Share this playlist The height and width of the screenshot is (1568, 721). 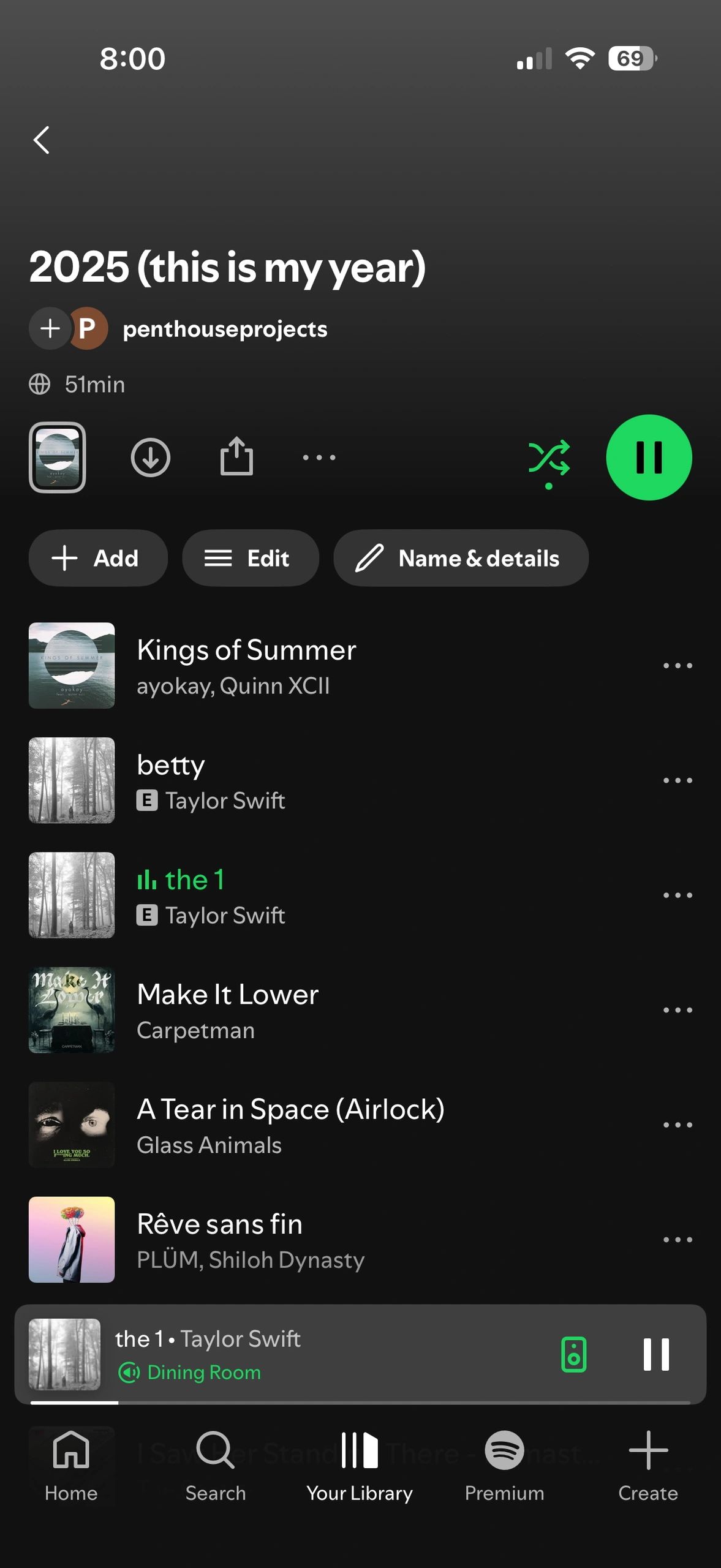236,456
